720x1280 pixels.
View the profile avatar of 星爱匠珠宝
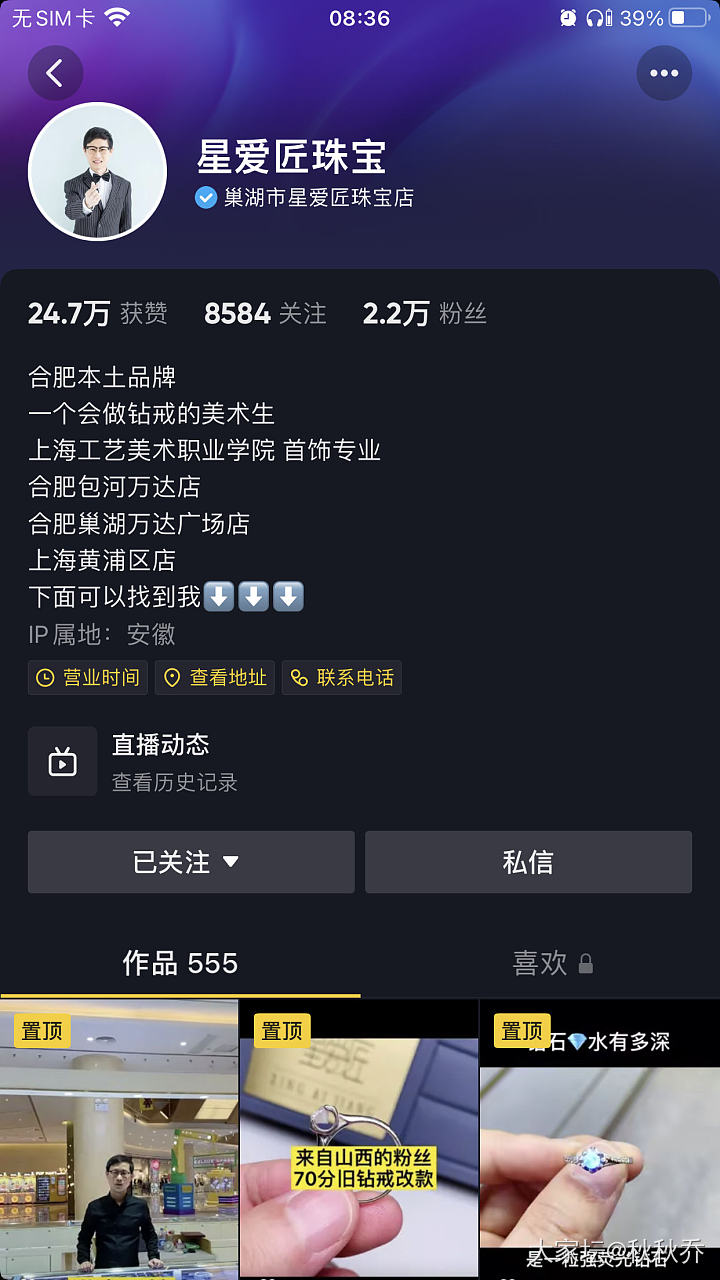pyautogui.click(x=97, y=171)
